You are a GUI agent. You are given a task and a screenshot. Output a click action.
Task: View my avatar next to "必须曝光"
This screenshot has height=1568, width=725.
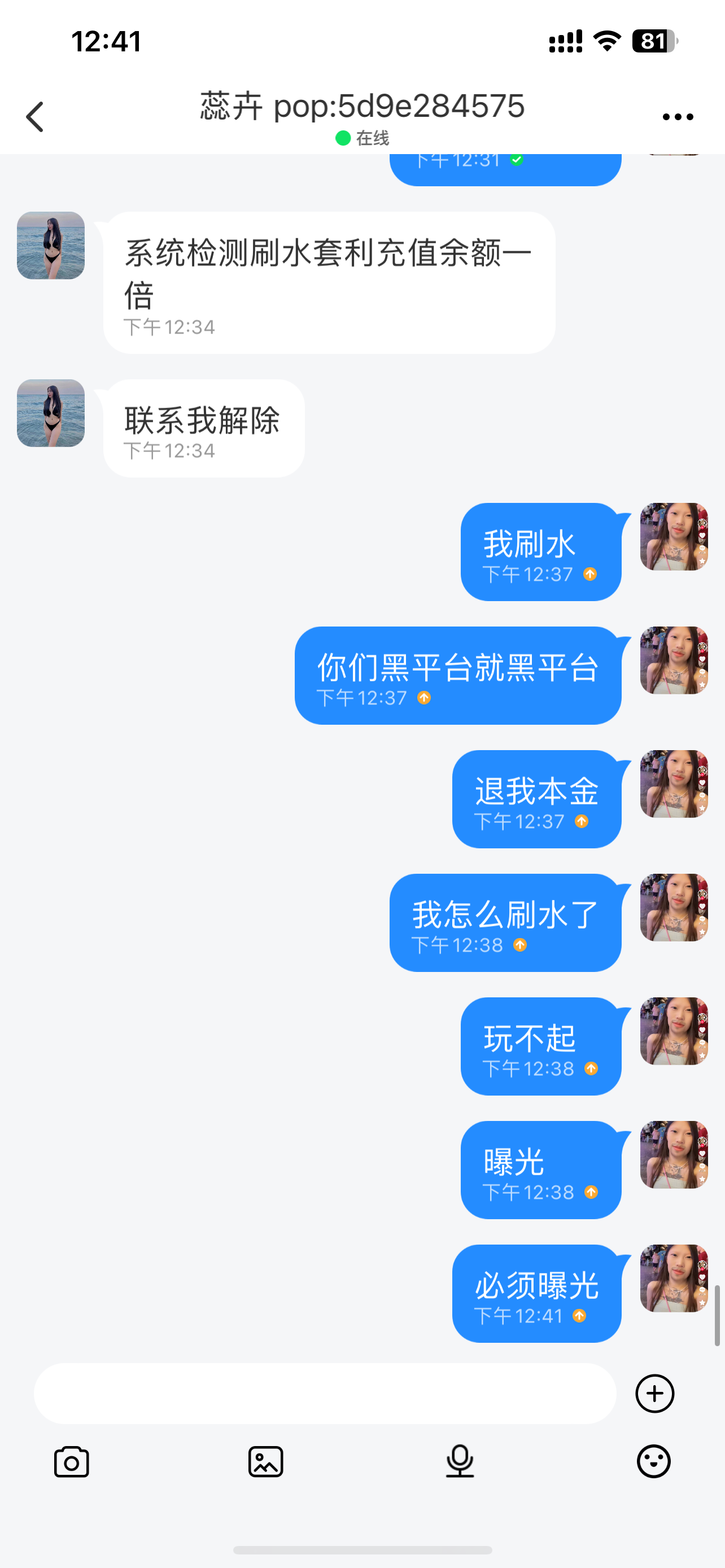tap(674, 1278)
